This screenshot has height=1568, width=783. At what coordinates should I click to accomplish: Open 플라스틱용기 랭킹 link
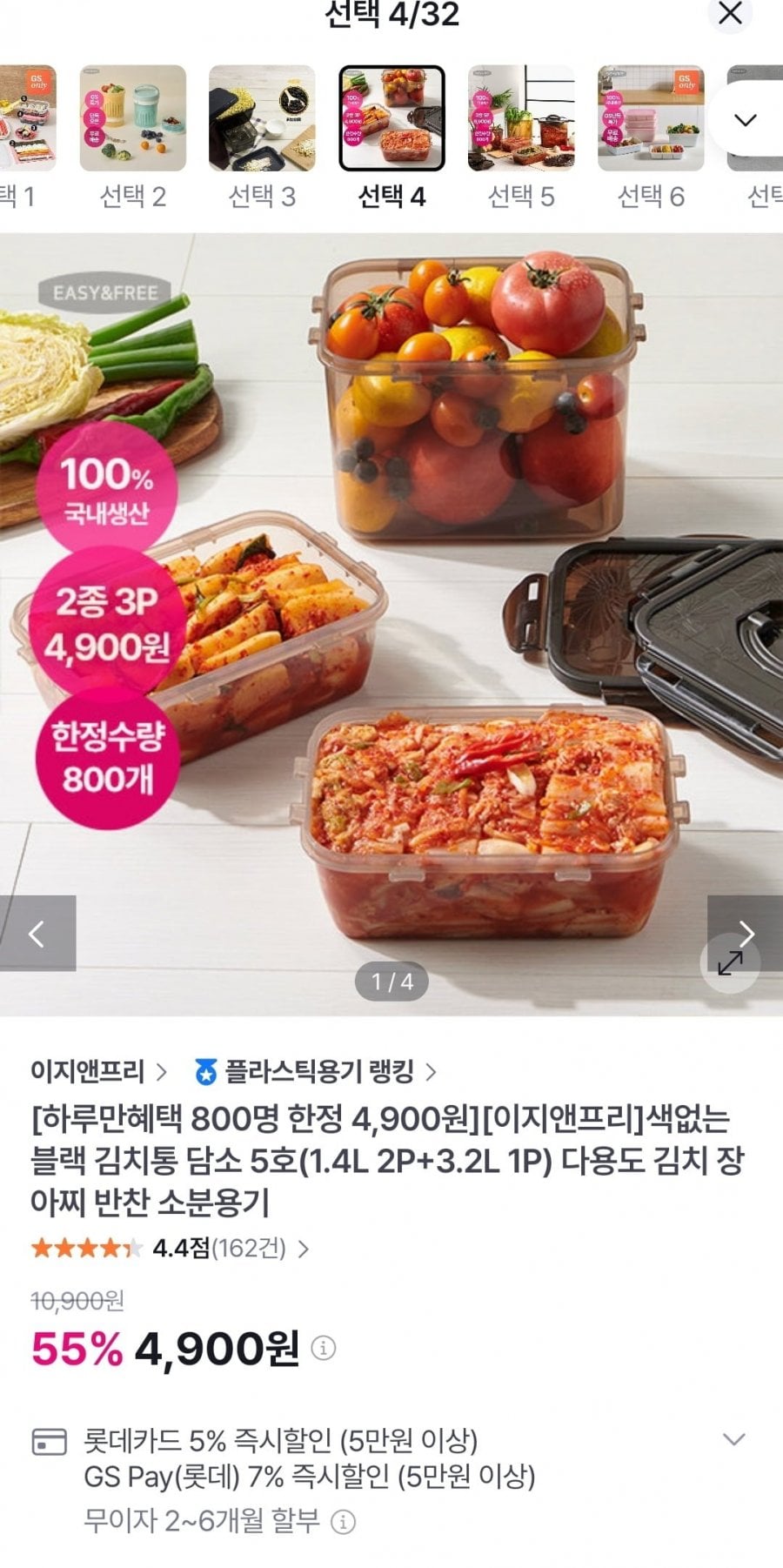pos(318,1071)
